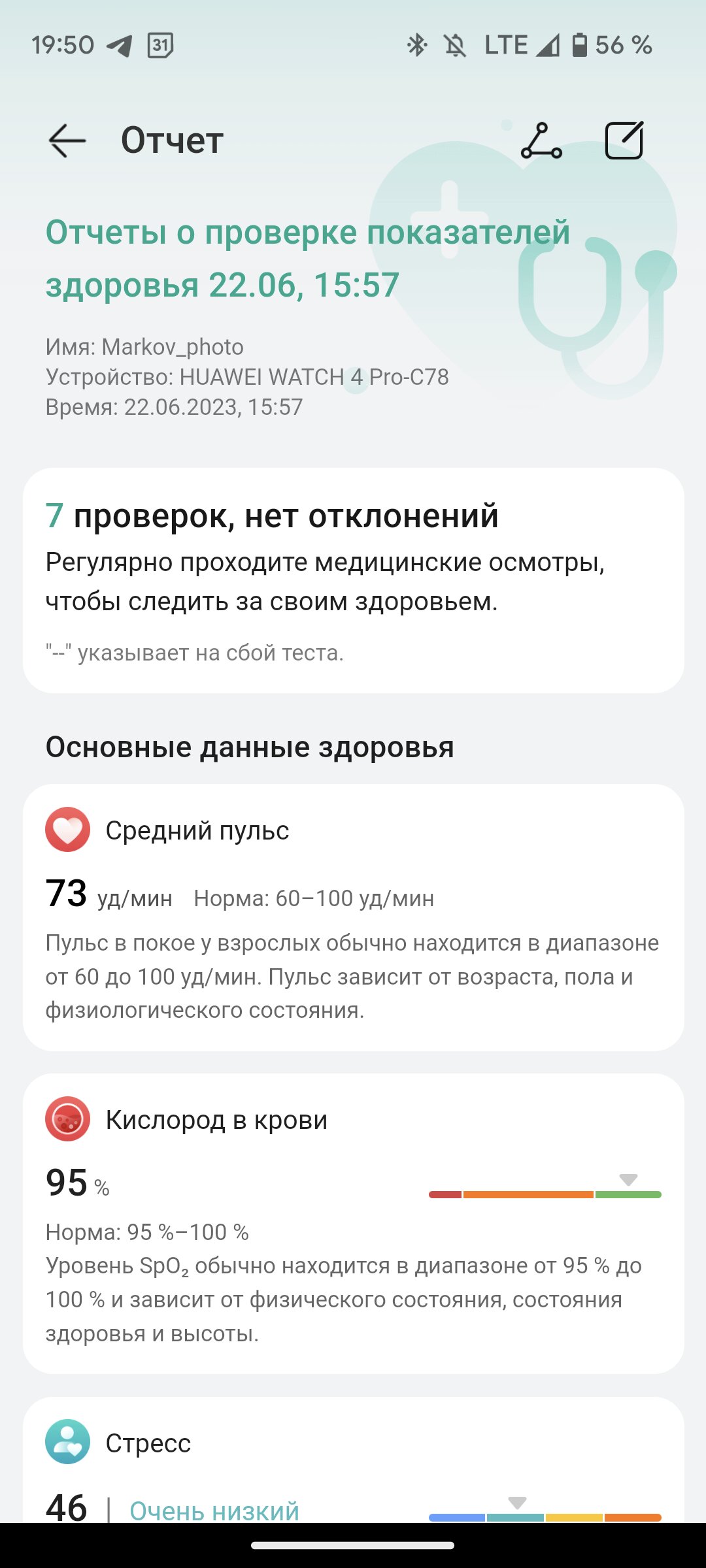Go back from the Отчет screen

67,140
